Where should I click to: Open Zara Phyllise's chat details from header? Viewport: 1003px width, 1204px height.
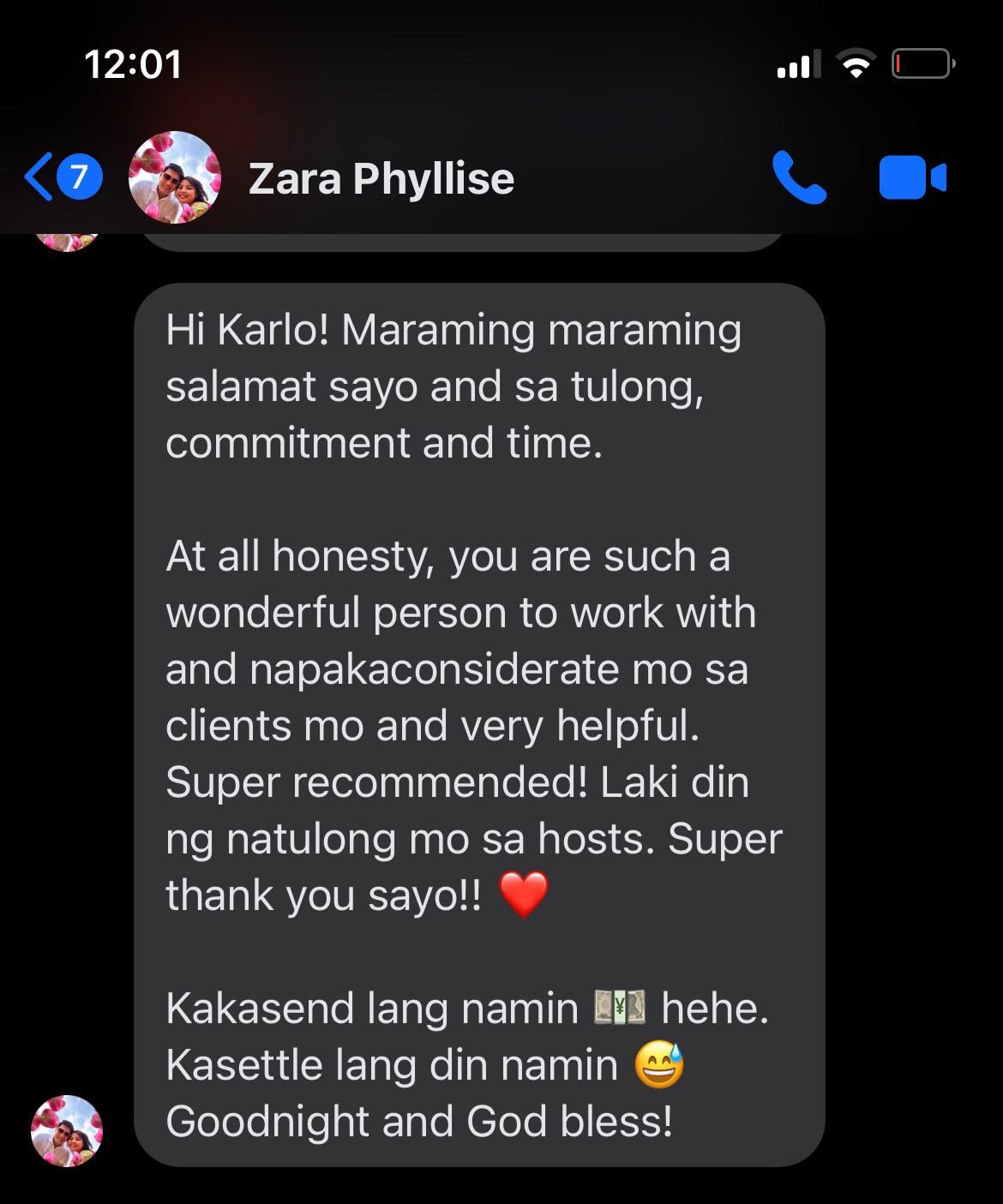381,178
